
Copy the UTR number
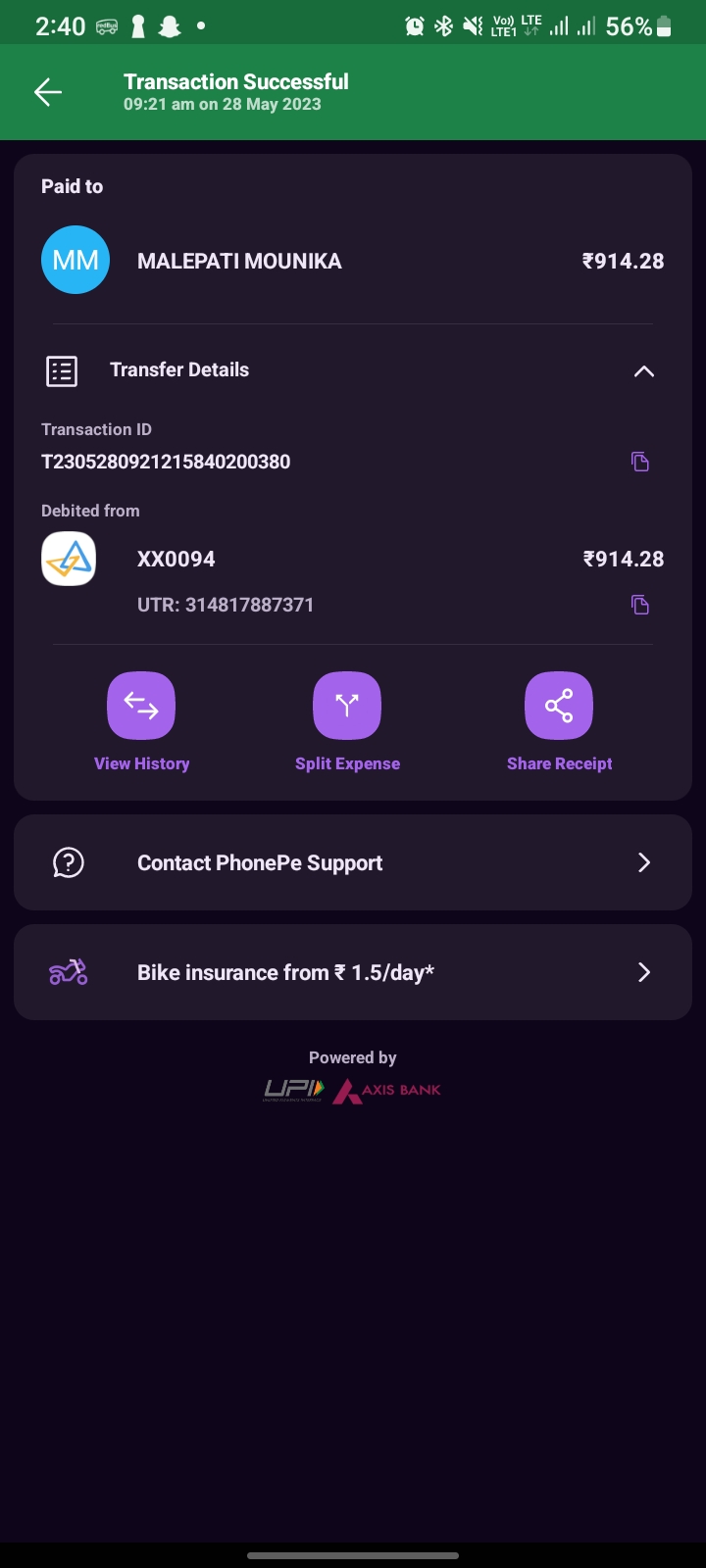pos(640,605)
